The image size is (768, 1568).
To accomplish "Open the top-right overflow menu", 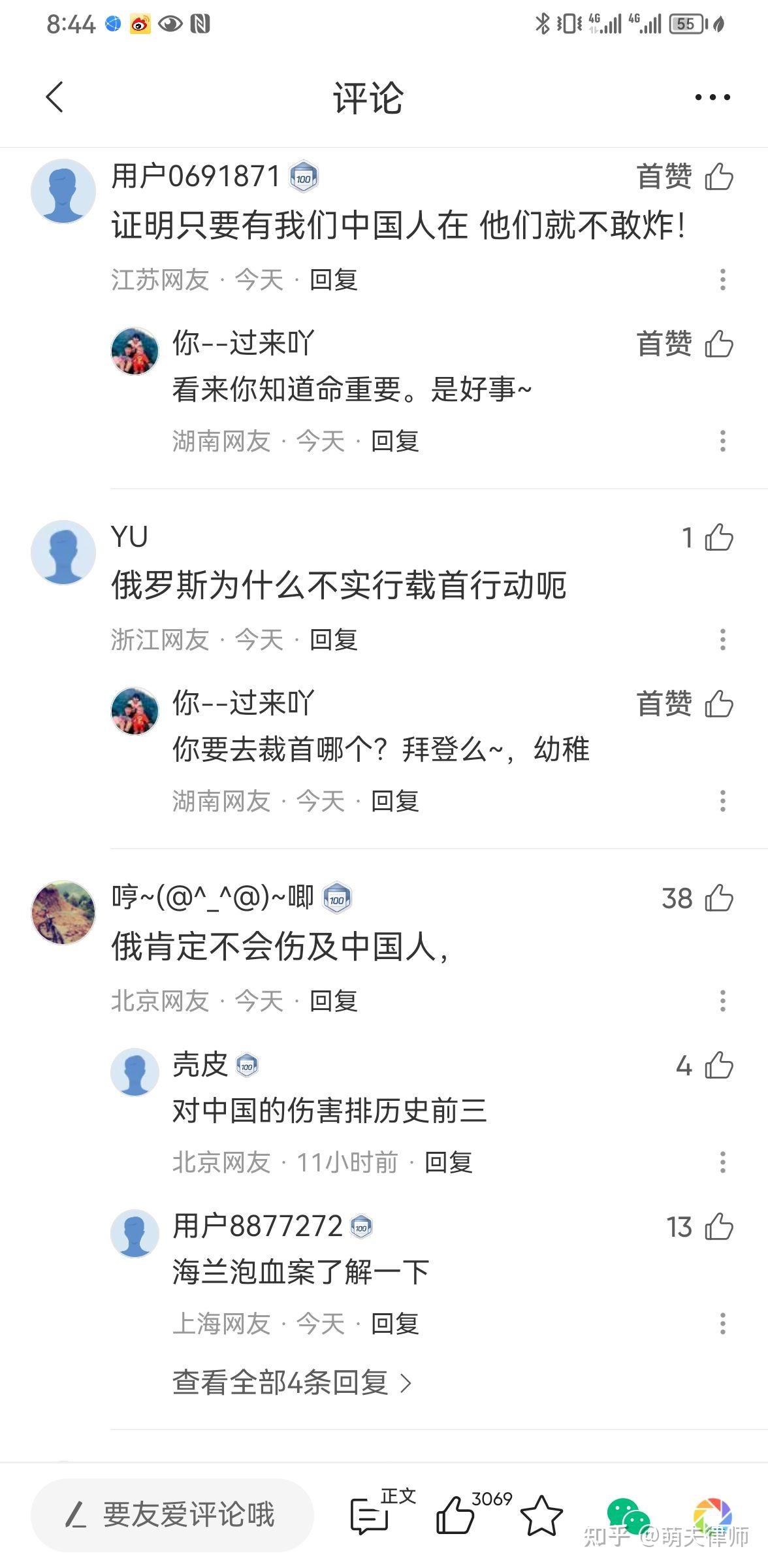I will 712,97.
